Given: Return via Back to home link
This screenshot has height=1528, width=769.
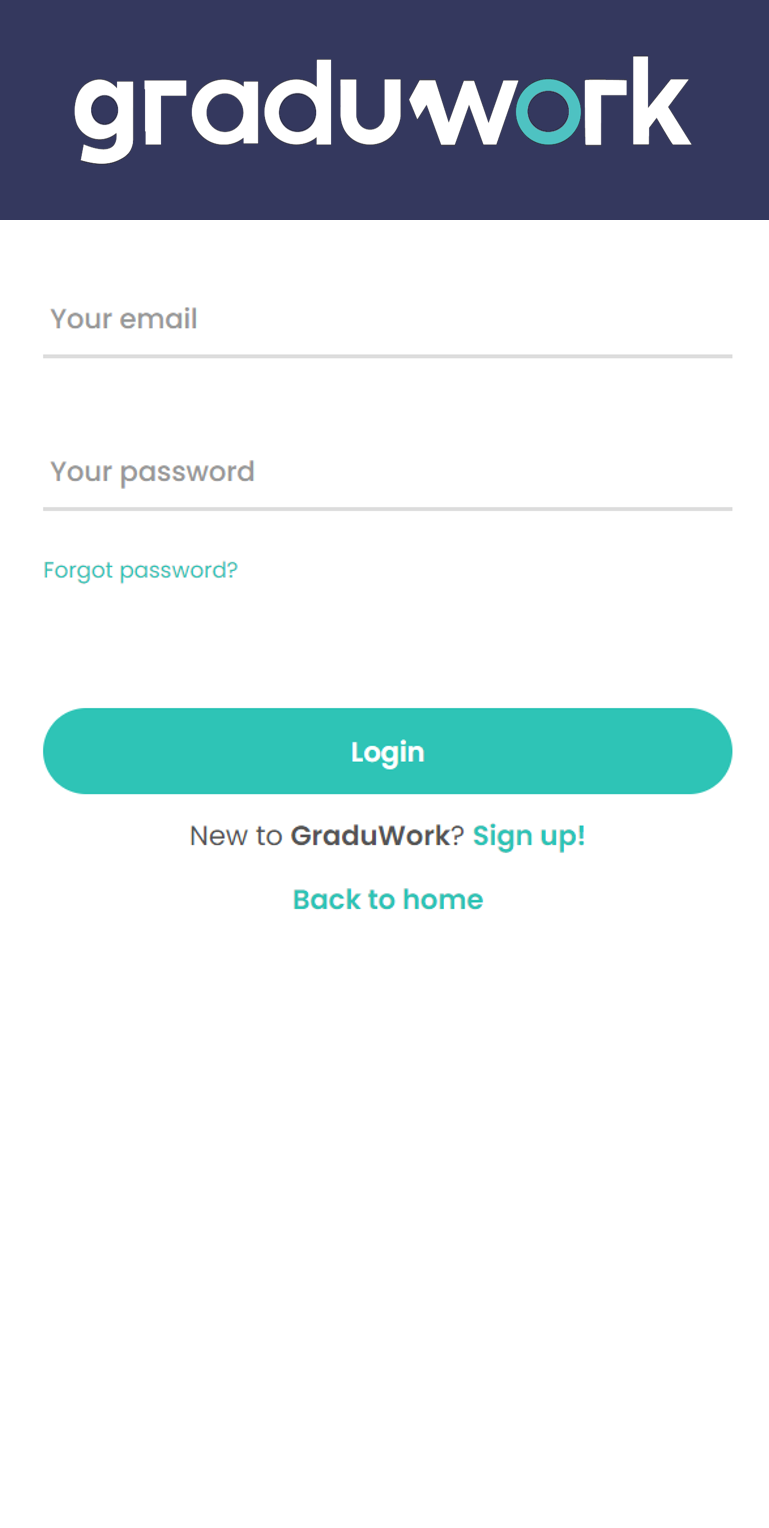Looking at the screenshot, I should click(x=387, y=900).
